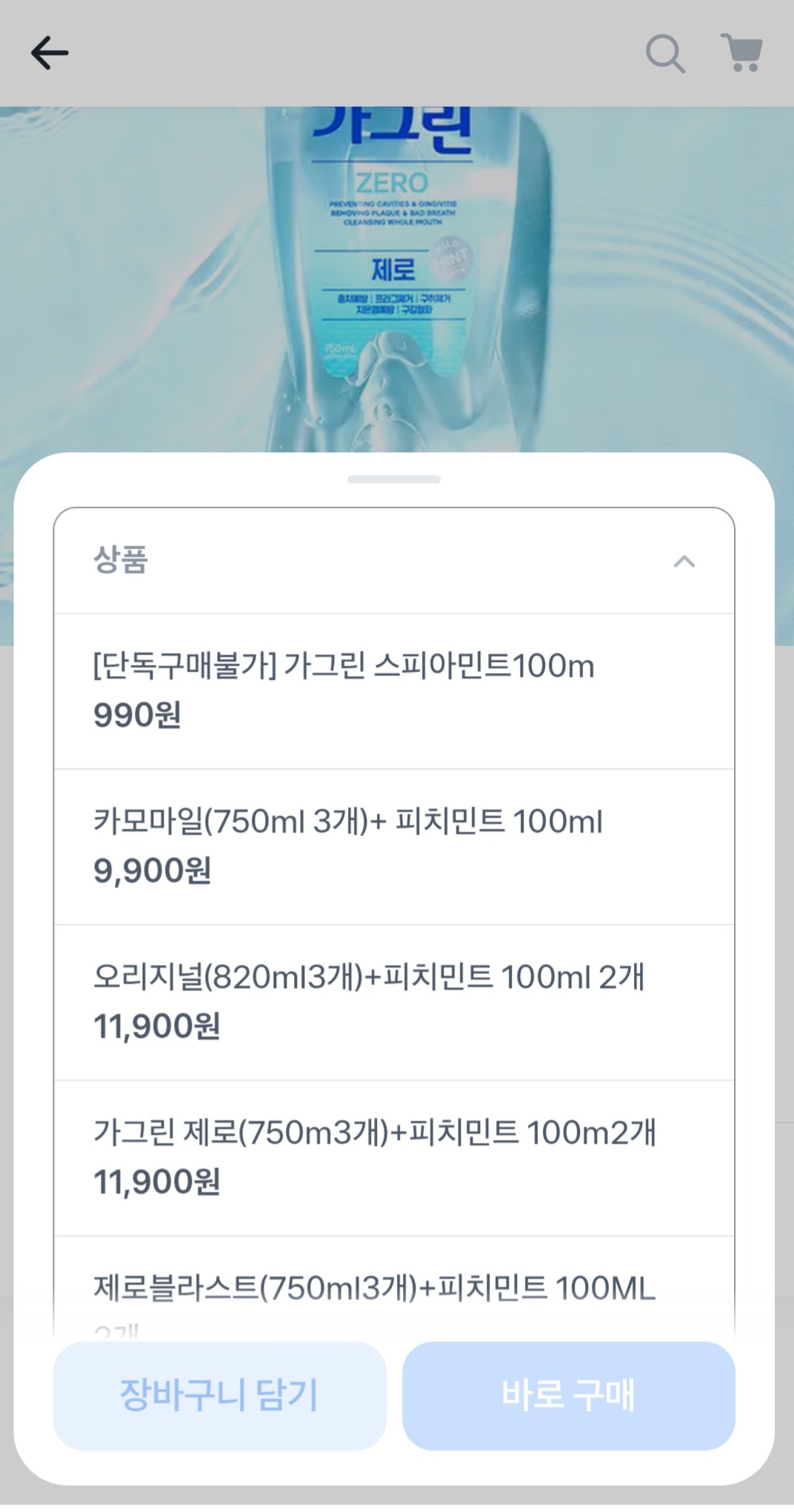Select 가그린 스피아민트100m option for 990원

393,690
